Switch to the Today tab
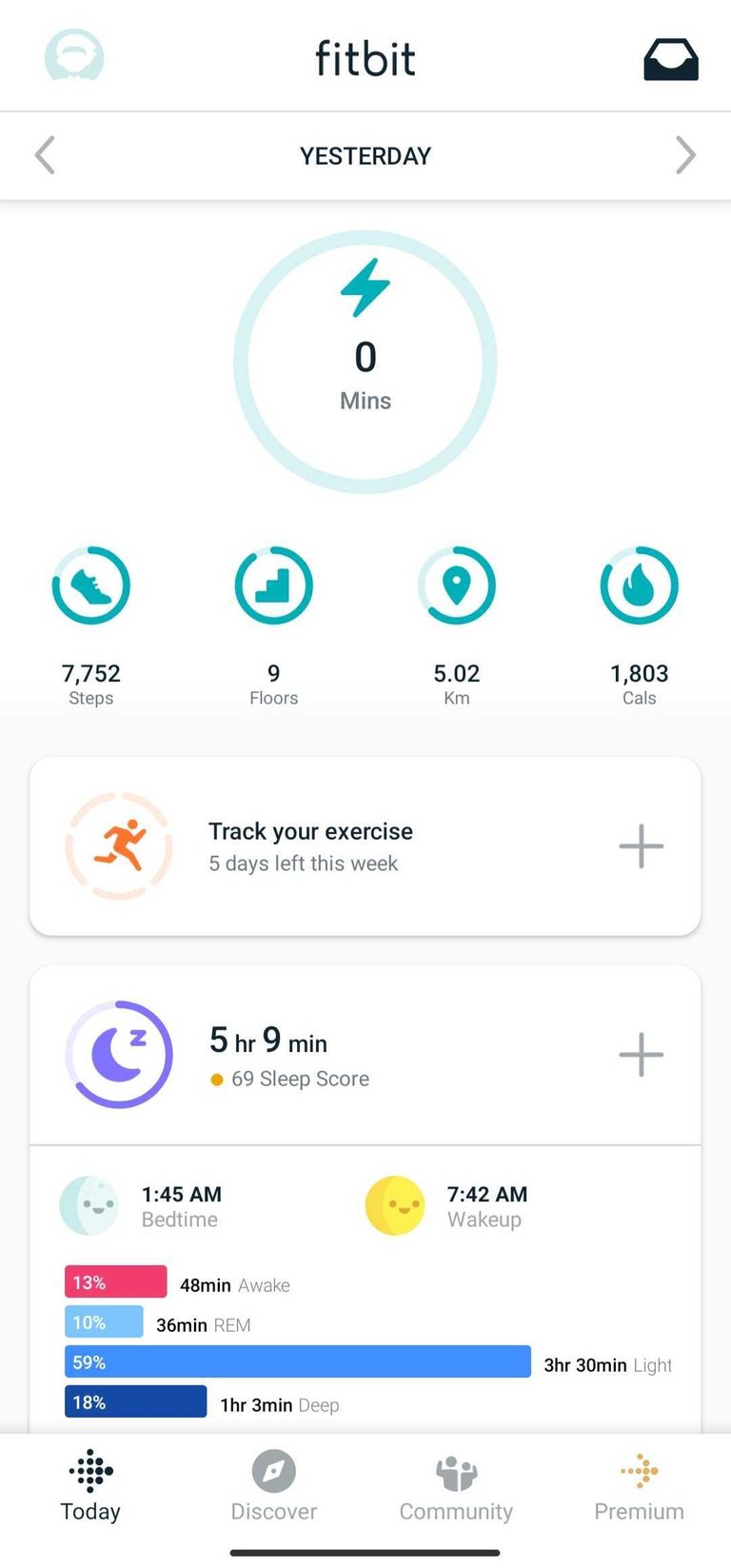731x1568 pixels. pos(91,1487)
